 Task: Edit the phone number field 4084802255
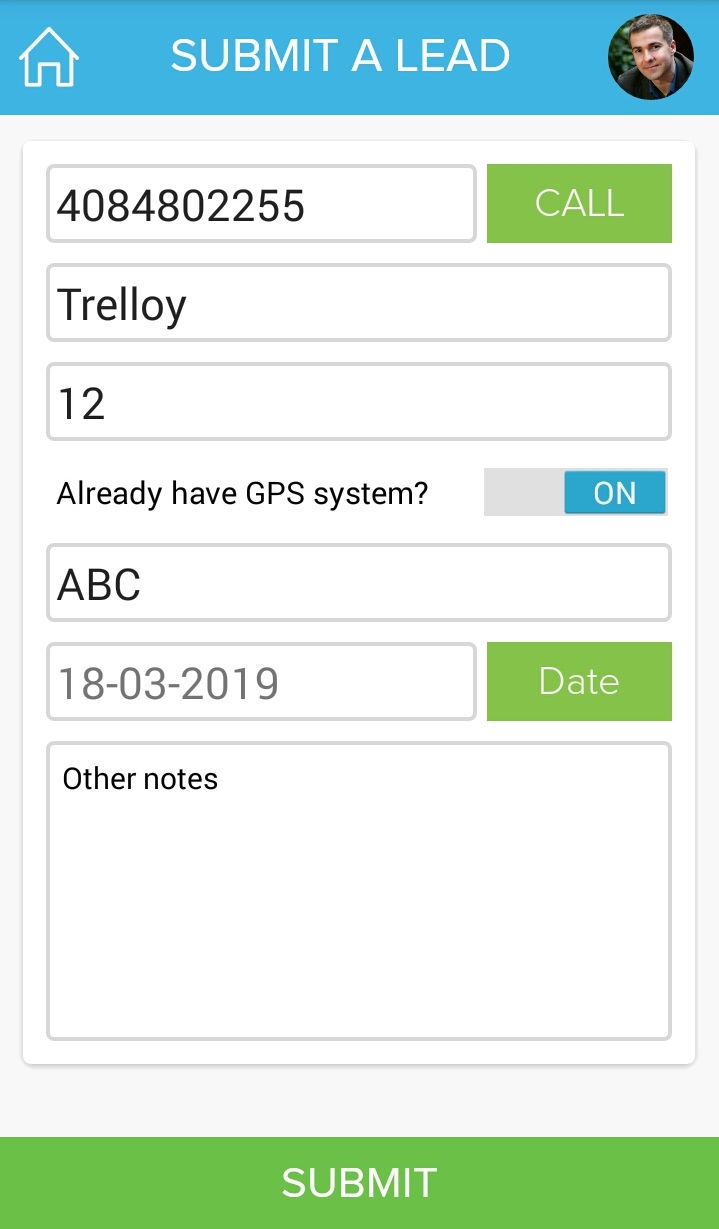coord(261,204)
